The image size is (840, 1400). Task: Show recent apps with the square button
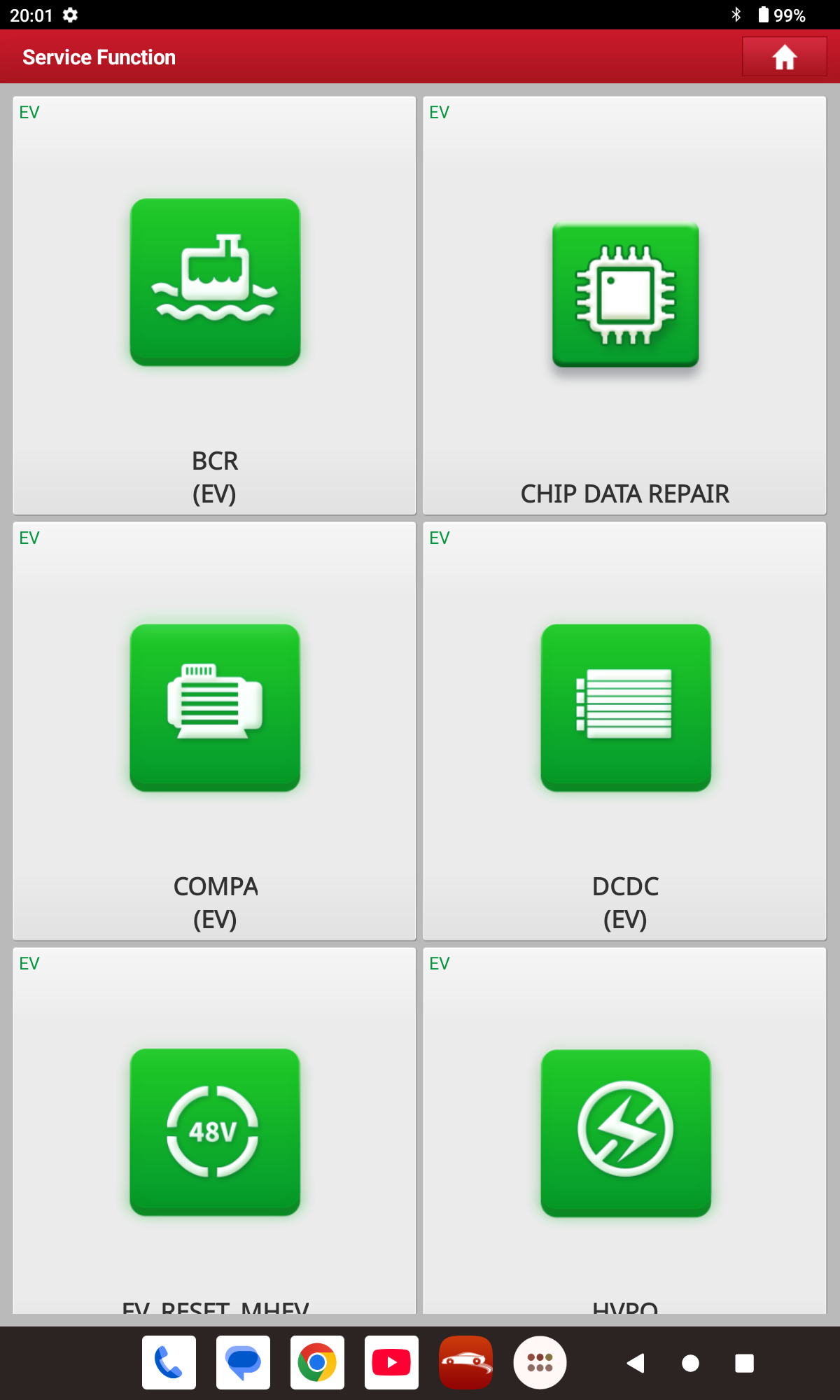click(x=744, y=1363)
